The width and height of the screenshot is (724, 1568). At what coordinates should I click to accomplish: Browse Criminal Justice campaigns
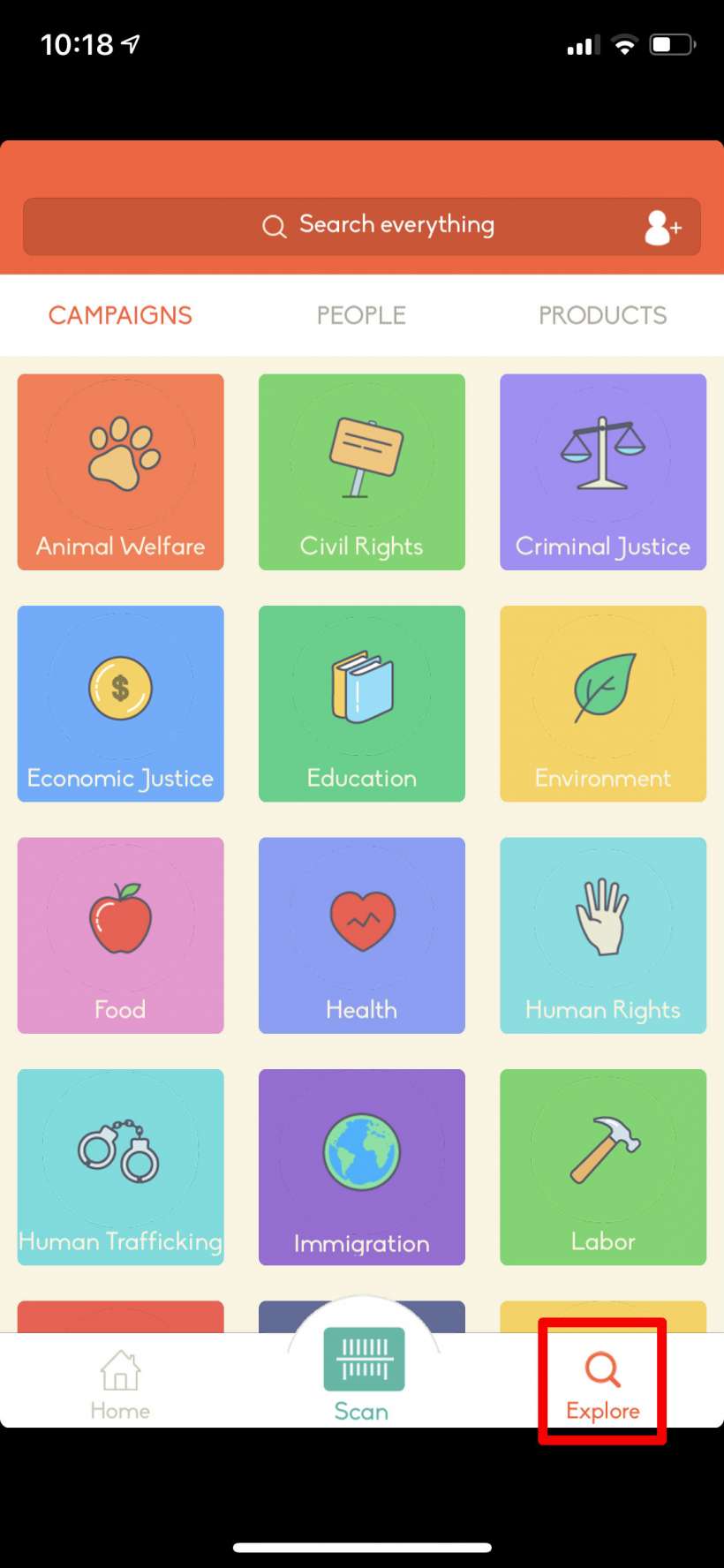[603, 471]
